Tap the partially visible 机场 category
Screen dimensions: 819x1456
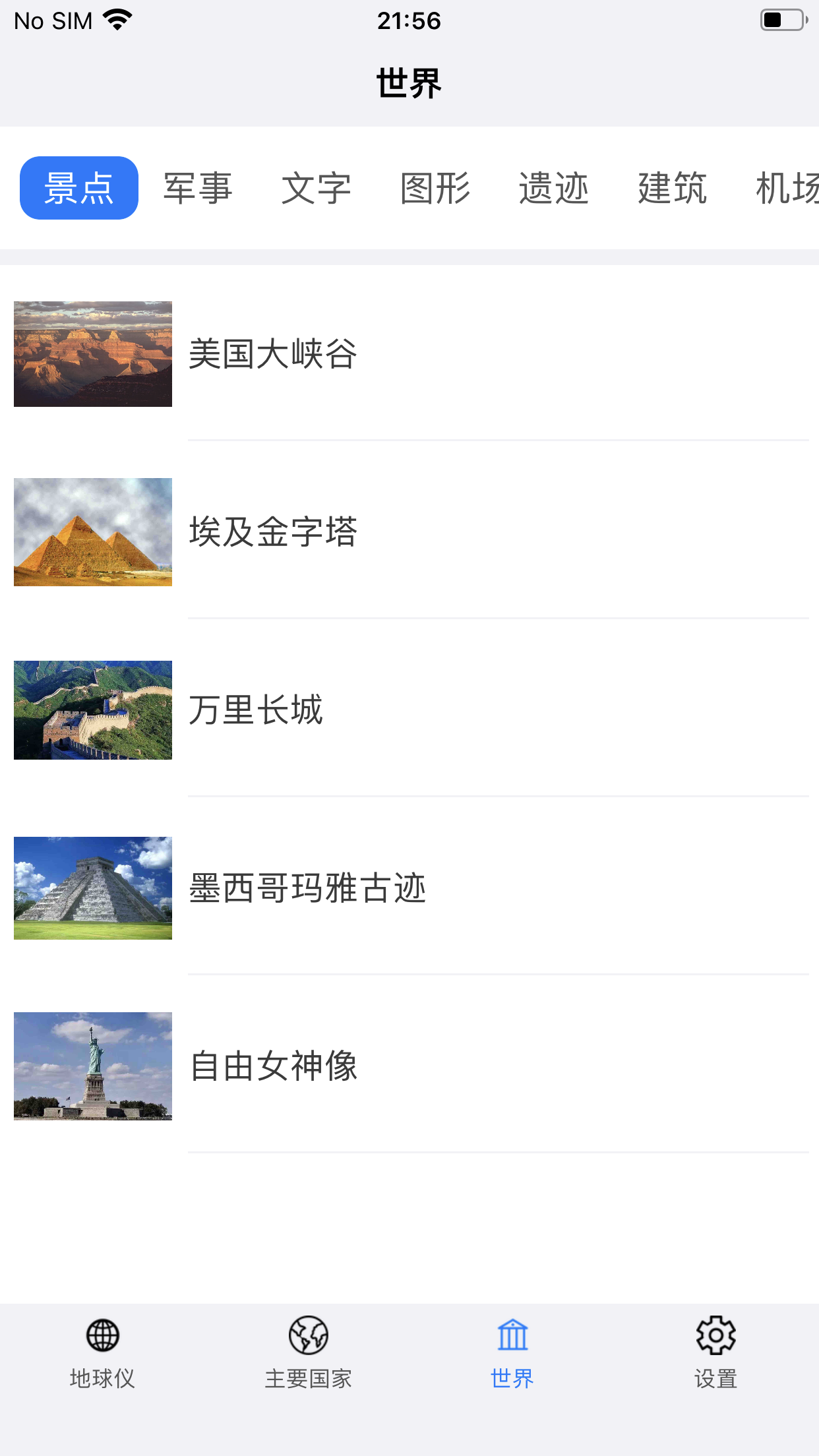point(787,188)
